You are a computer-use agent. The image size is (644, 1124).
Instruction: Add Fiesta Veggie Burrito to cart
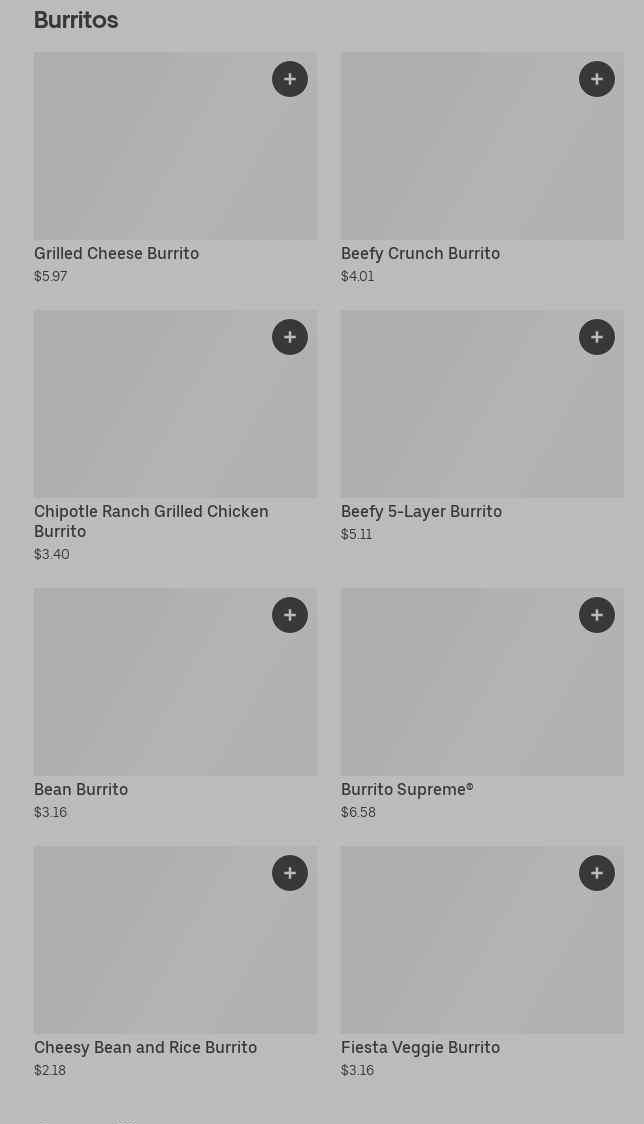coord(597,873)
